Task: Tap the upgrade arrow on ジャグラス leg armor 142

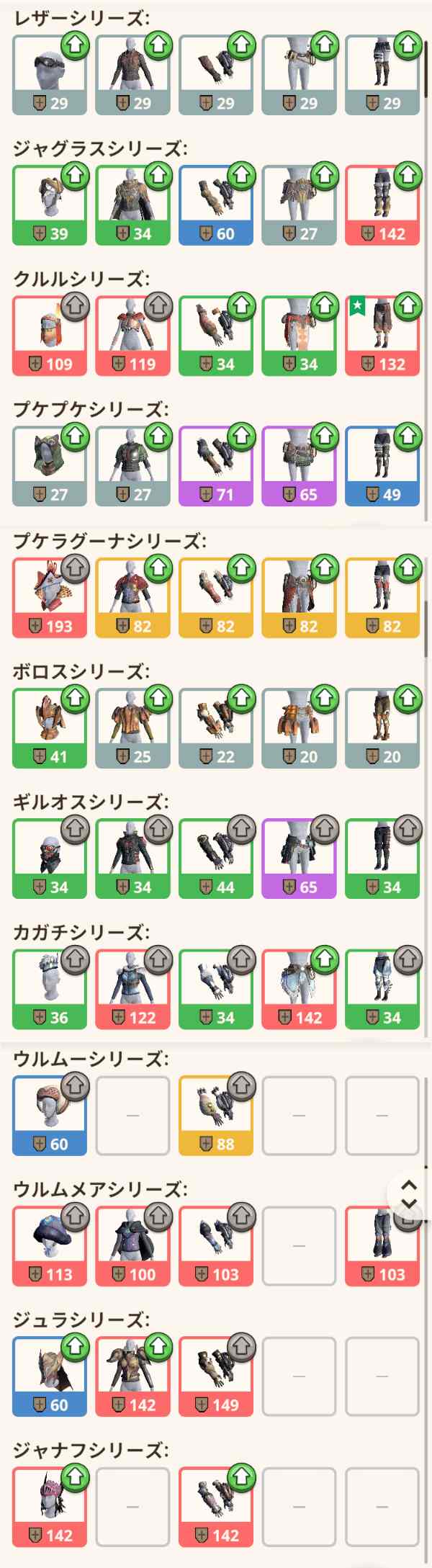Action: 408,175
